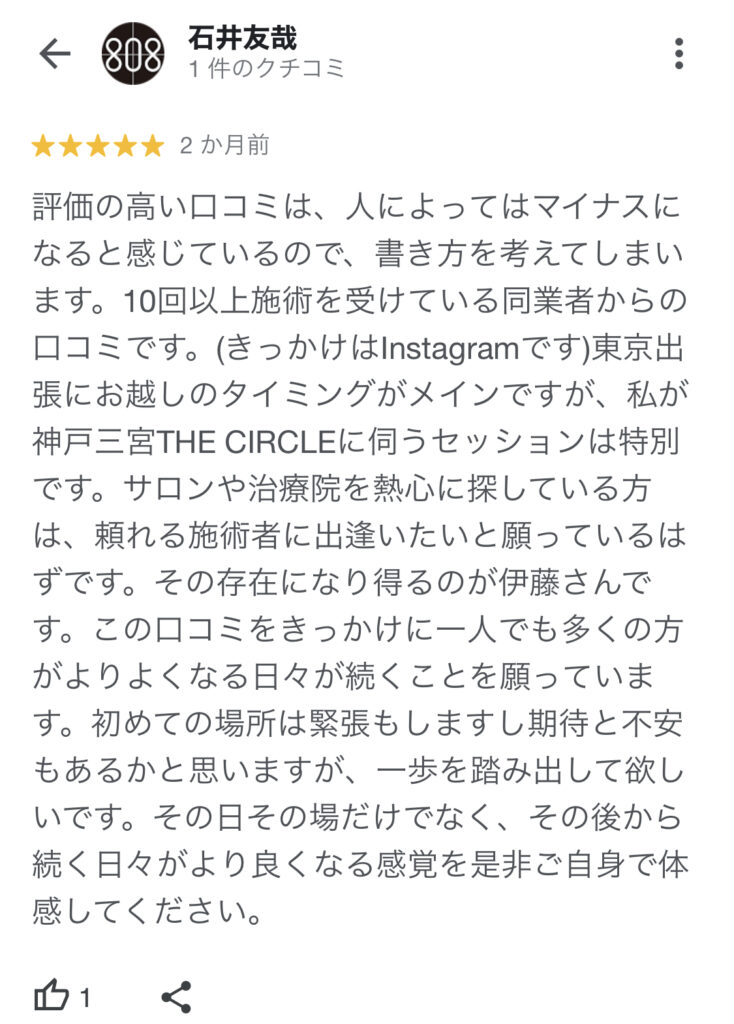
Task: Open 石井友哉's reviewer profile
Action: (241, 39)
